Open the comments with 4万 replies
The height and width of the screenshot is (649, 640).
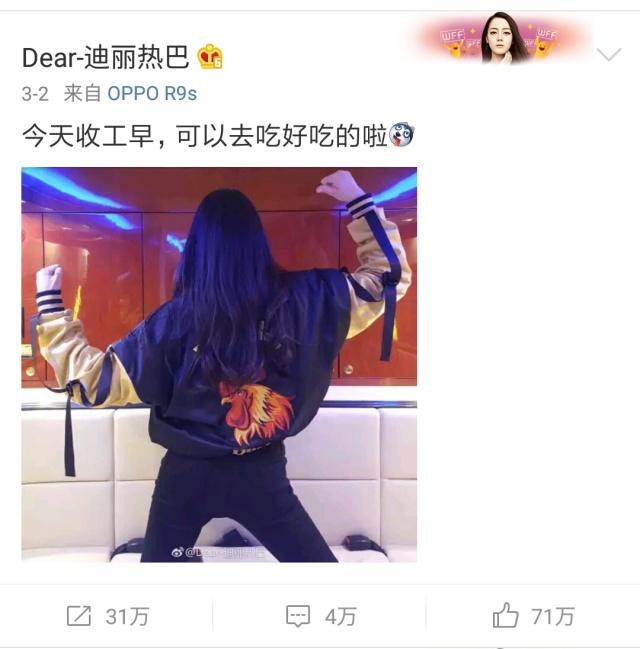(x=320, y=616)
